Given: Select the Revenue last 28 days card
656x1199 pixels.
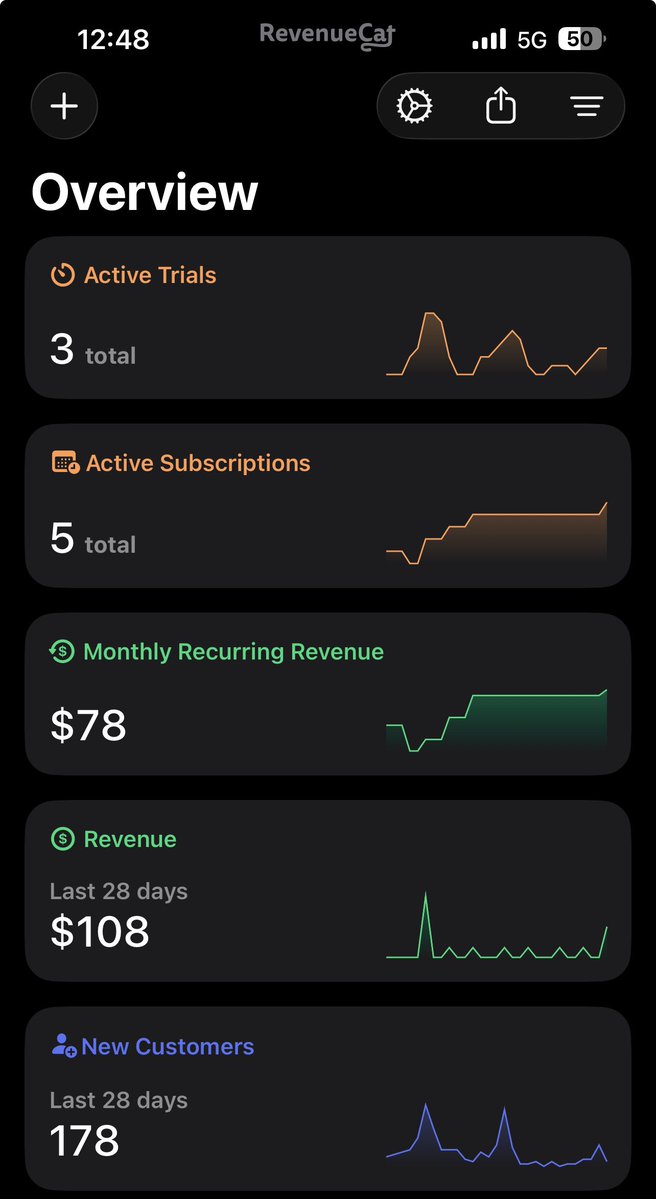Looking at the screenshot, I should coord(328,891).
